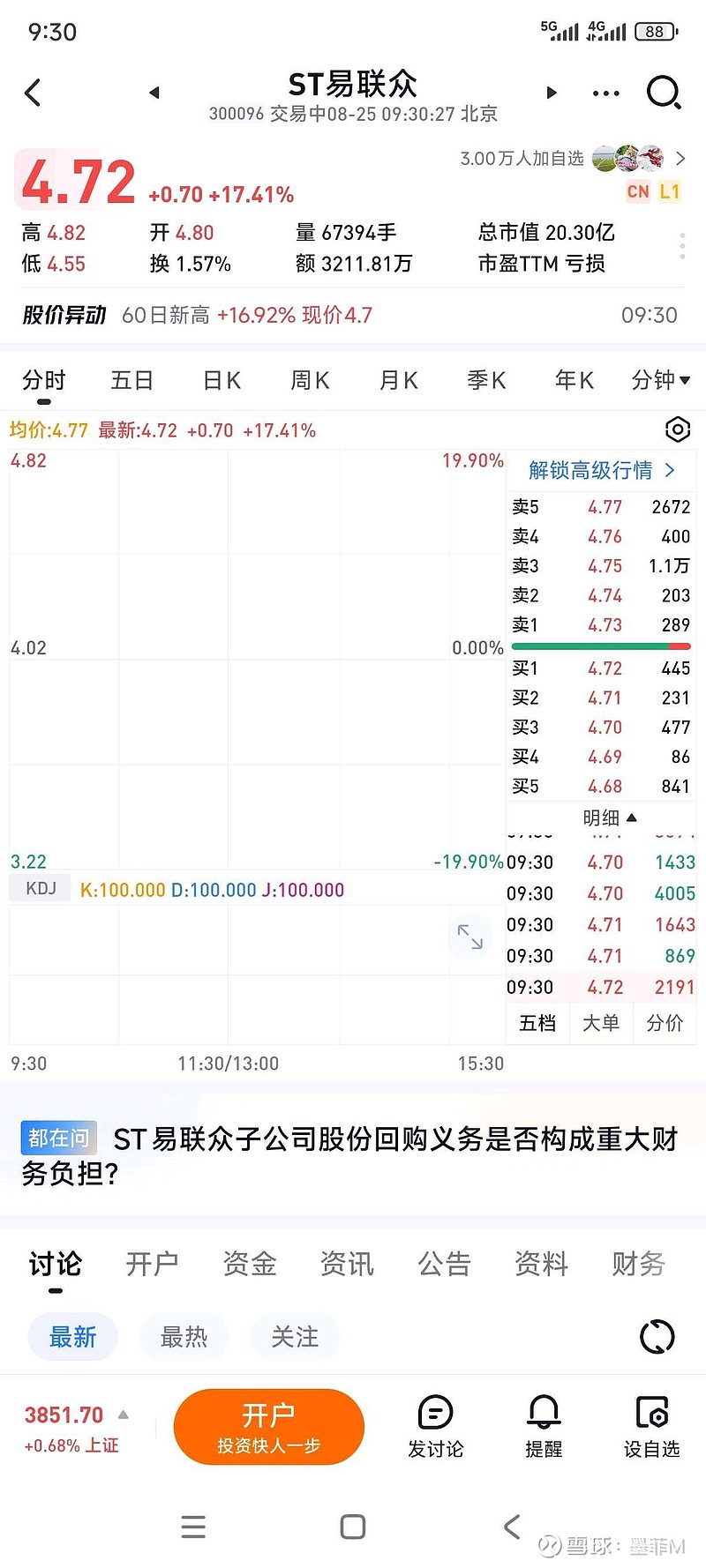
Task: Add stock via 设自选
Action: pos(651,1426)
